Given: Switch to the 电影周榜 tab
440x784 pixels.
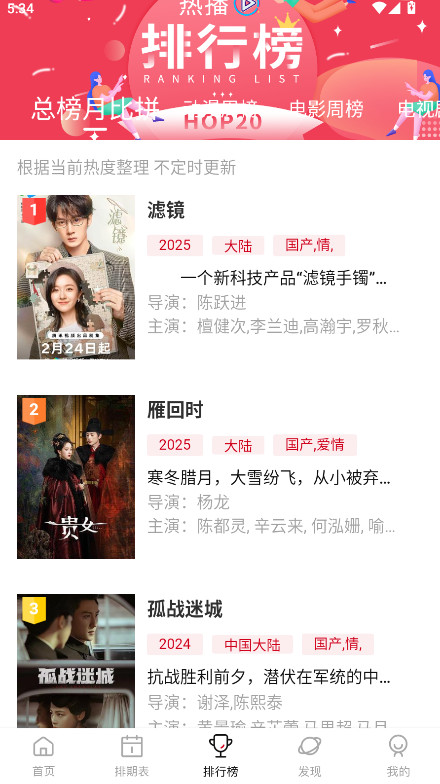Looking at the screenshot, I should [326, 108].
